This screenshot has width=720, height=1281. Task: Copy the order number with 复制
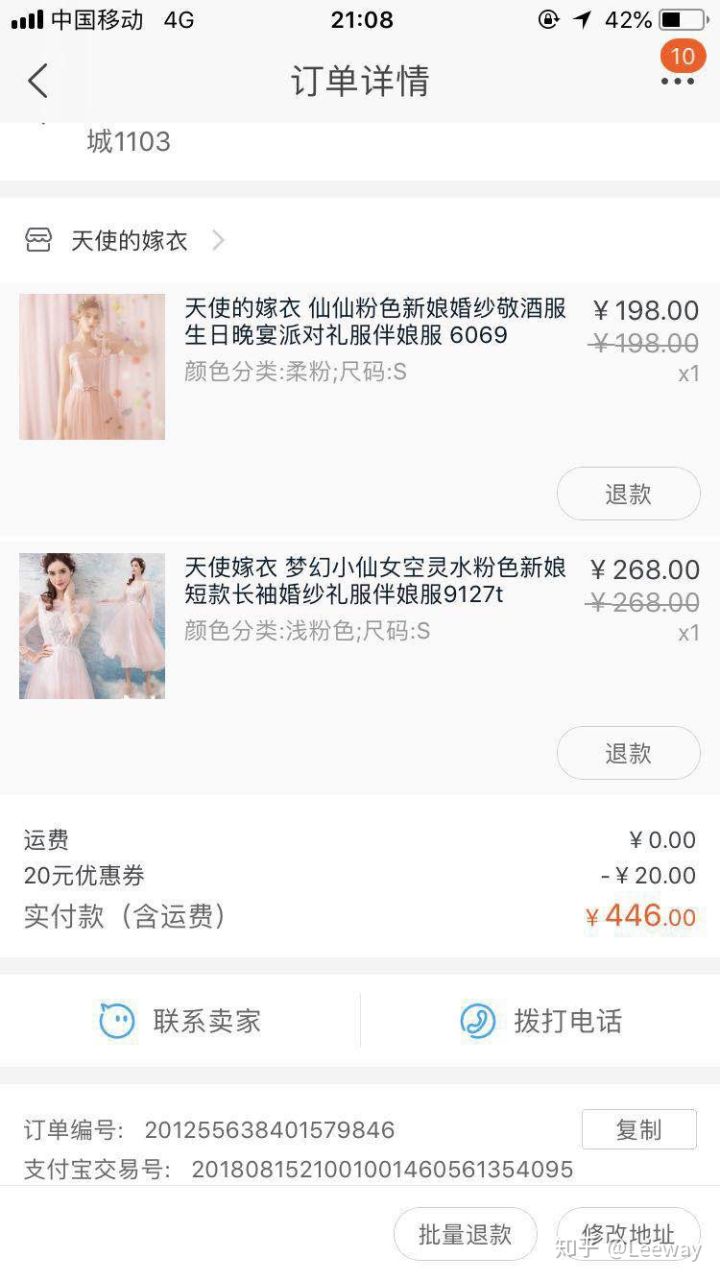click(639, 1130)
